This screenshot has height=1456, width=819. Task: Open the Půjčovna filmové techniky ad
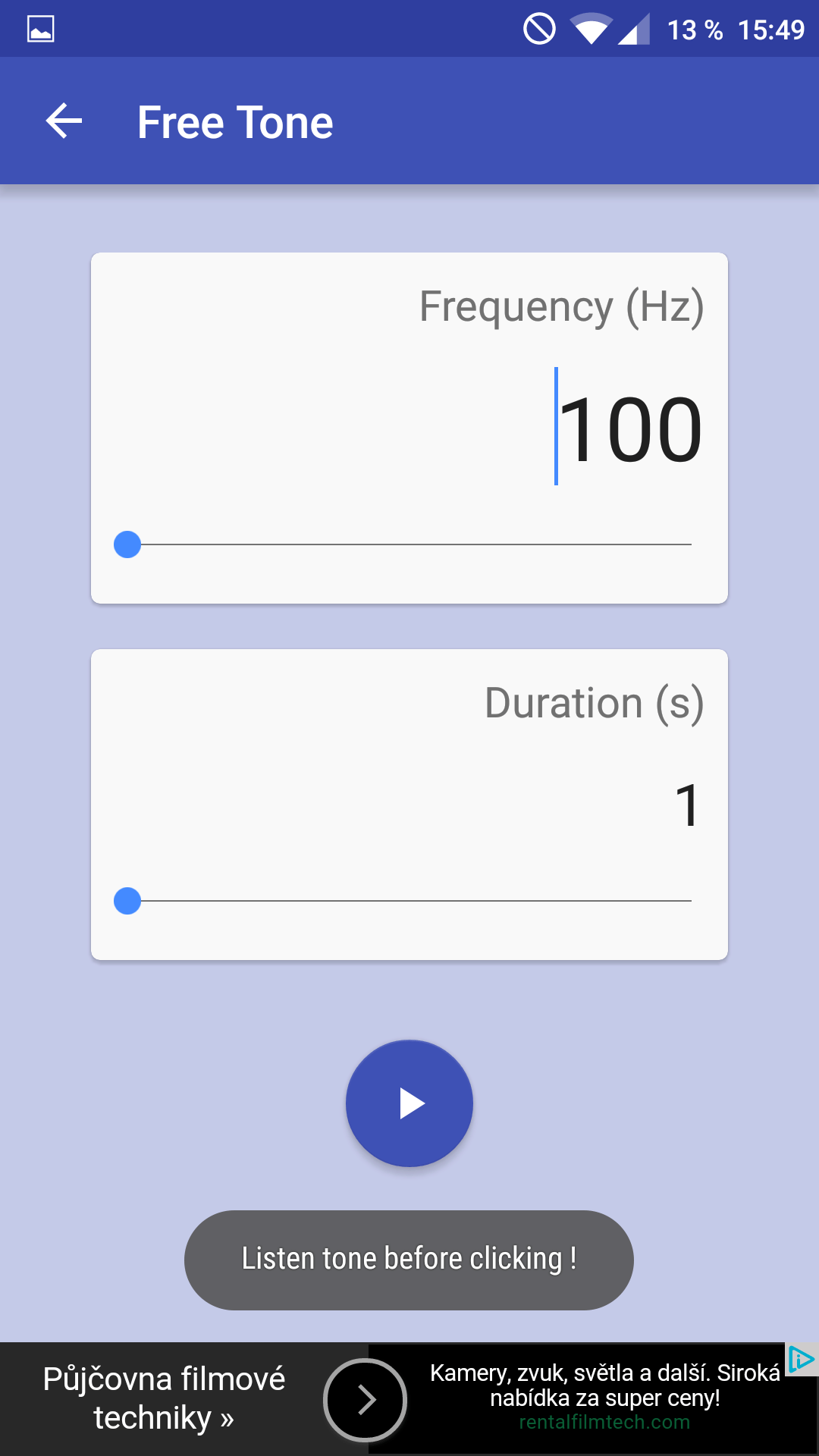point(164,1398)
